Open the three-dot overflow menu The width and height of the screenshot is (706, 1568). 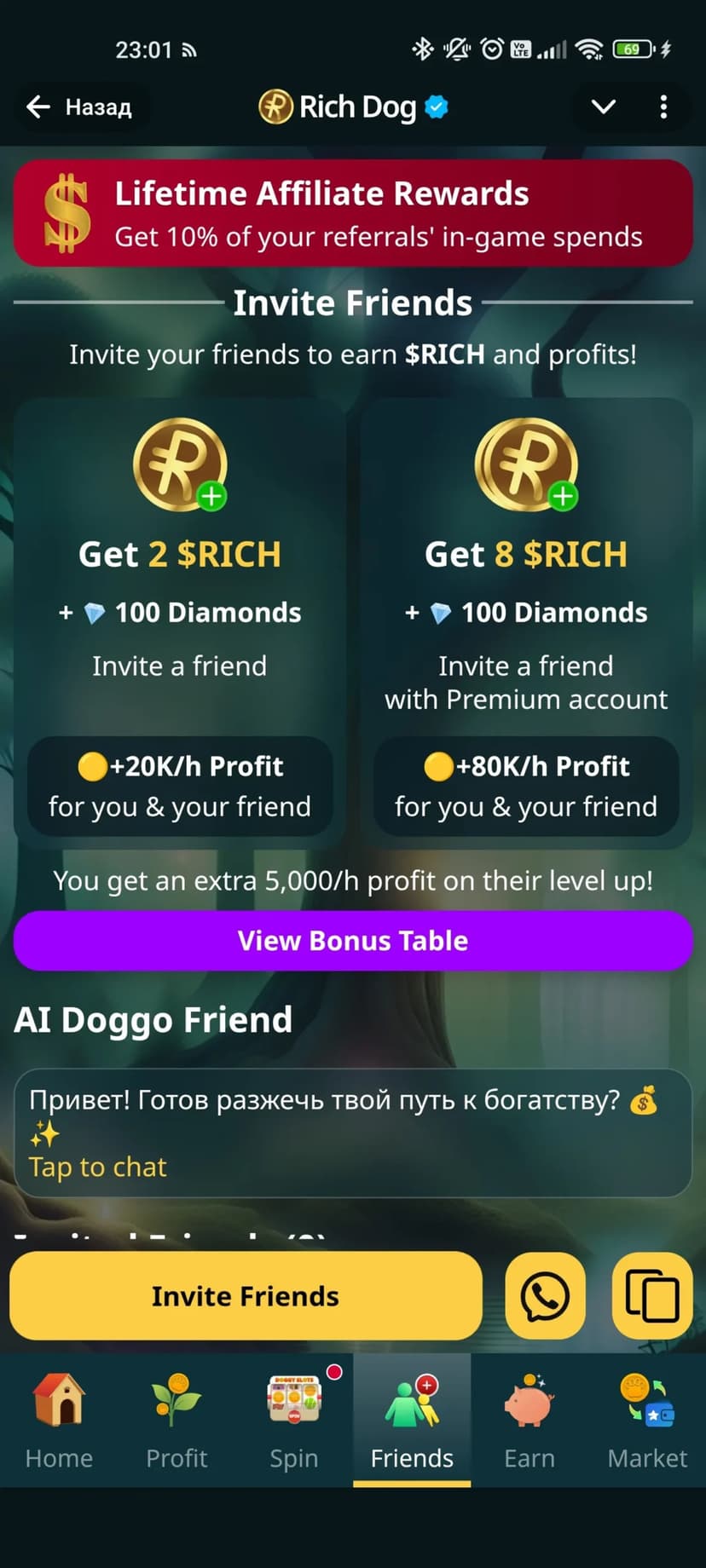663,107
